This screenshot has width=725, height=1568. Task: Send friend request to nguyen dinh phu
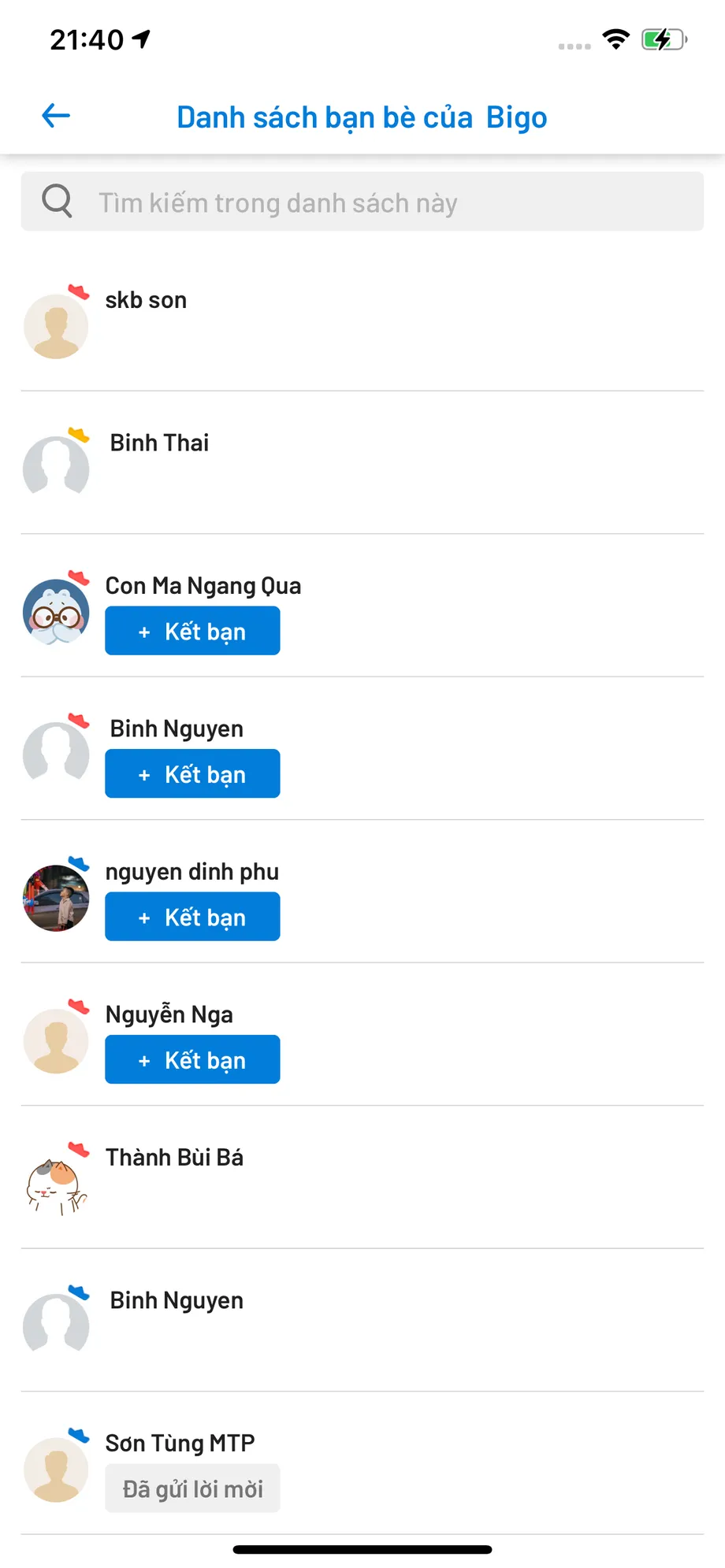(192, 917)
